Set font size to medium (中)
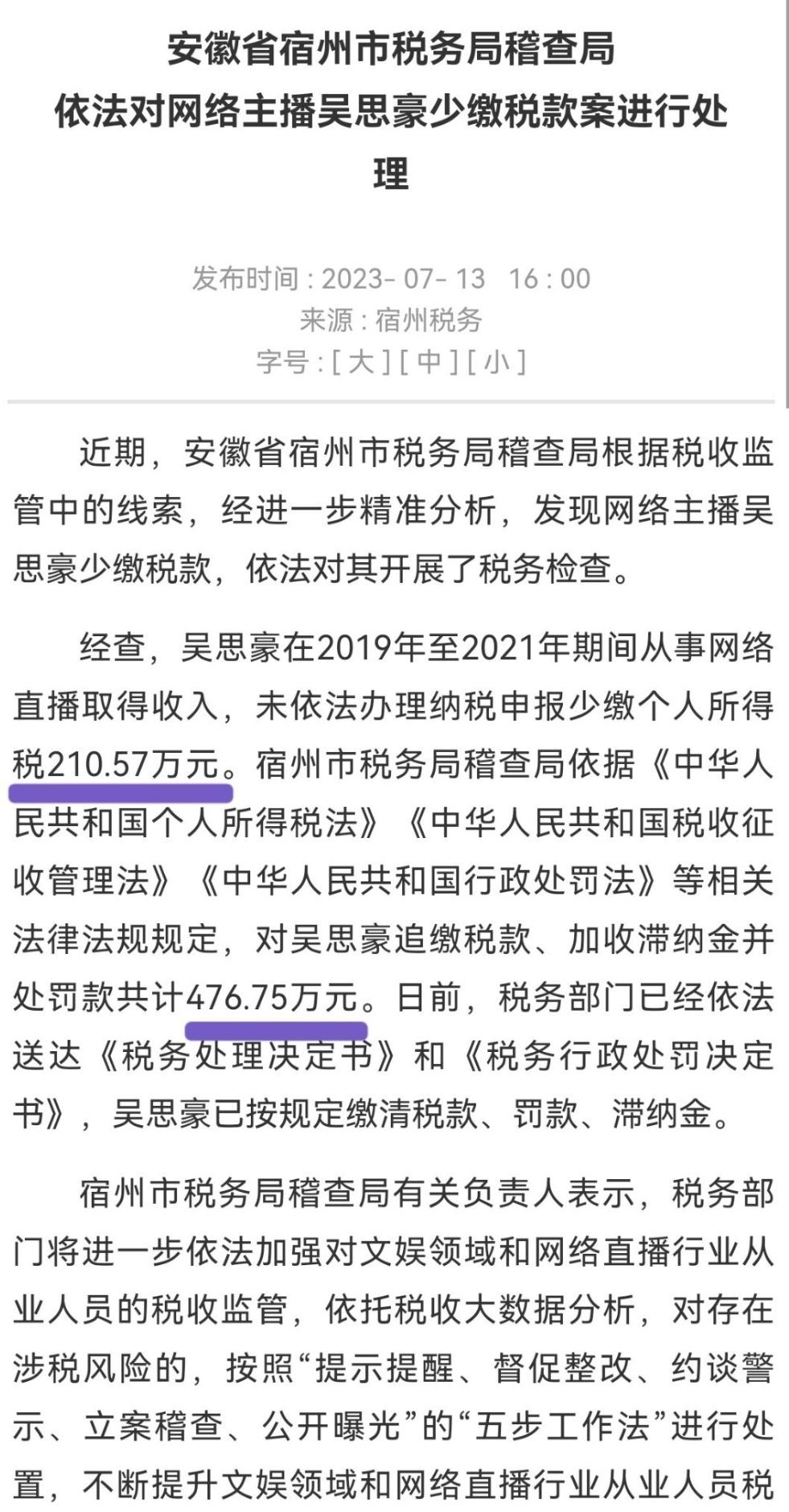 pos(429,363)
